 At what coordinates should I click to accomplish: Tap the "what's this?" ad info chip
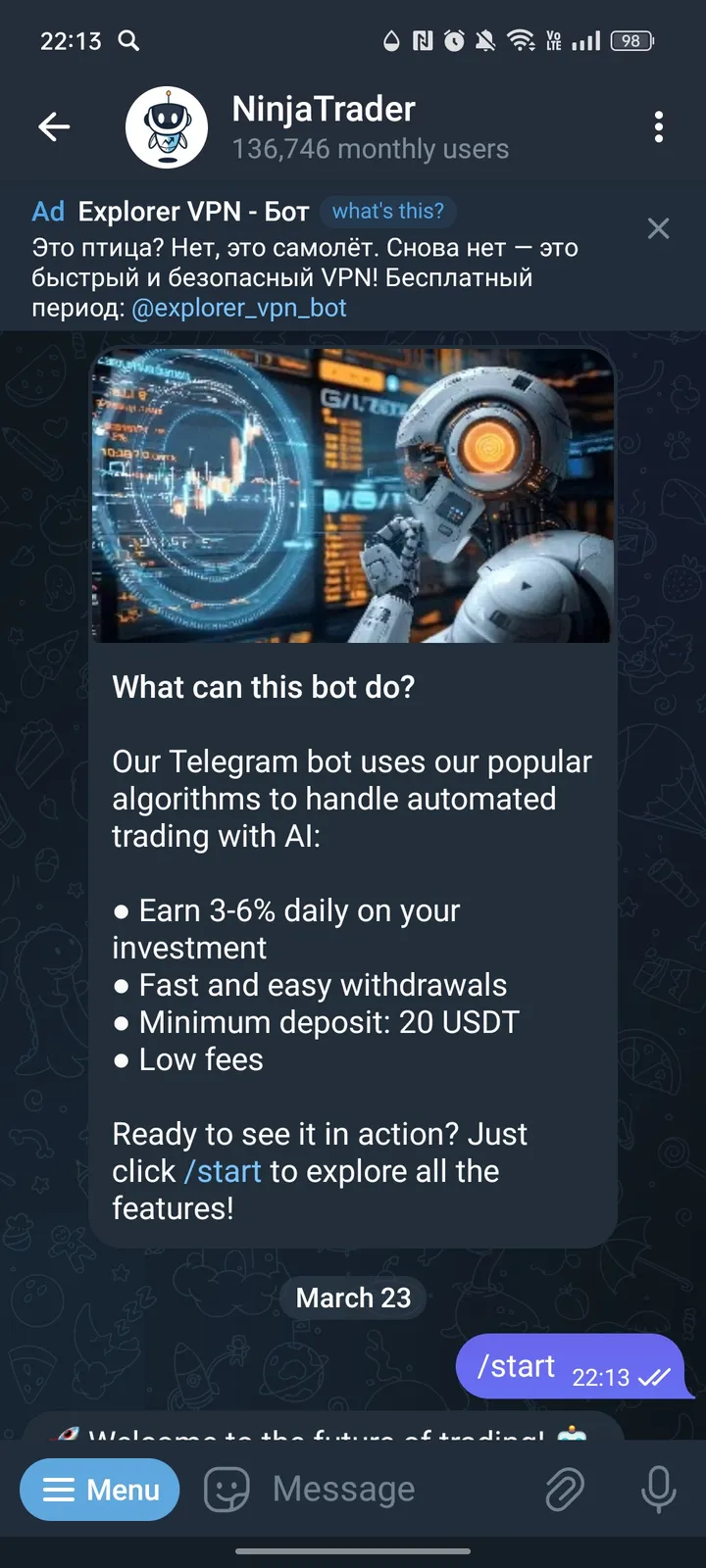pyautogui.click(x=387, y=211)
